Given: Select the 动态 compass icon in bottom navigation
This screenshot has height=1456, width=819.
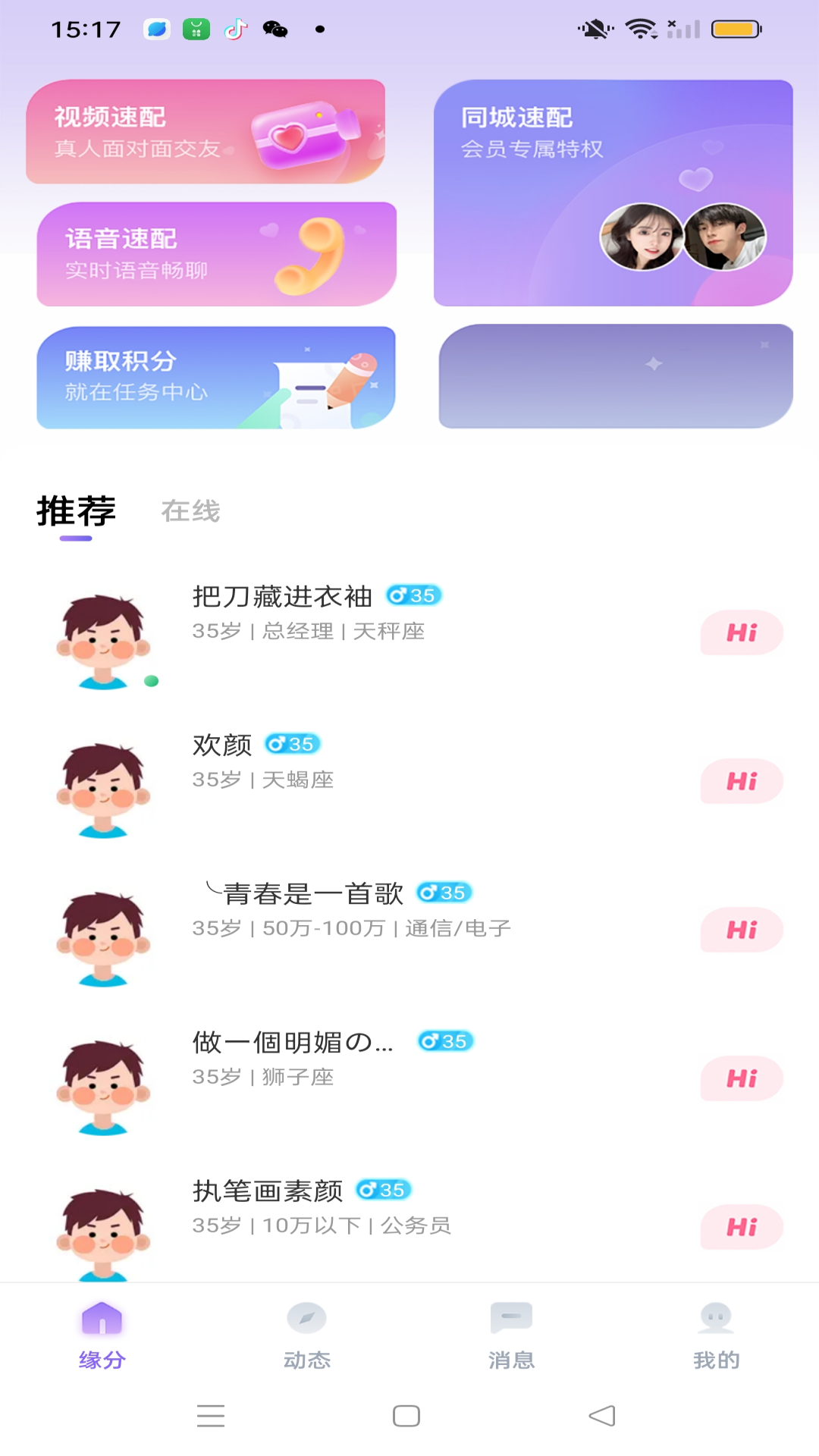Looking at the screenshot, I should tap(306, 1318).
